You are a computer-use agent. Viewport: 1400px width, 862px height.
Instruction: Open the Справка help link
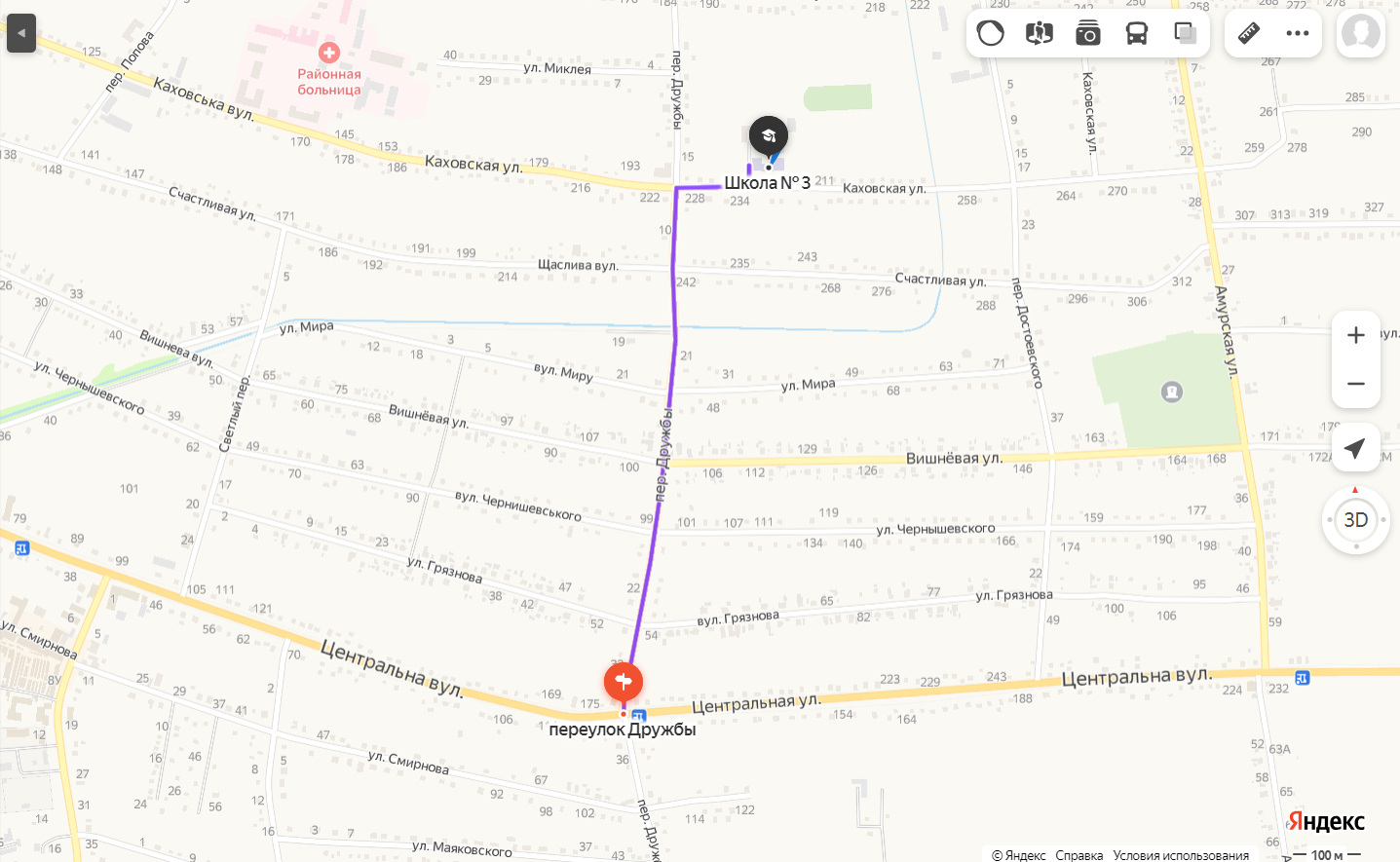[x=1078, y=855]
